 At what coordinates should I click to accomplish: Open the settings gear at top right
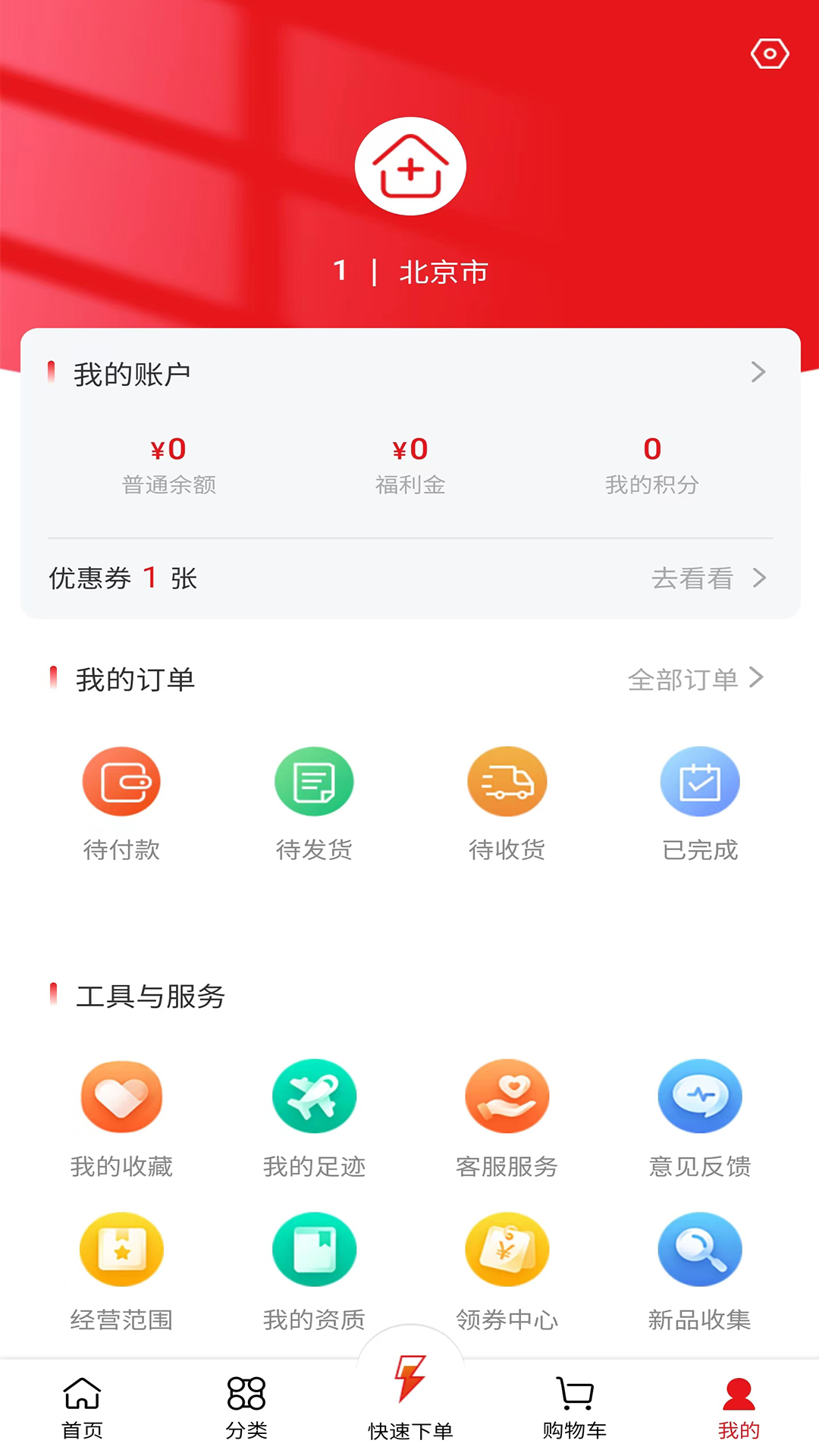pos(770,53)
